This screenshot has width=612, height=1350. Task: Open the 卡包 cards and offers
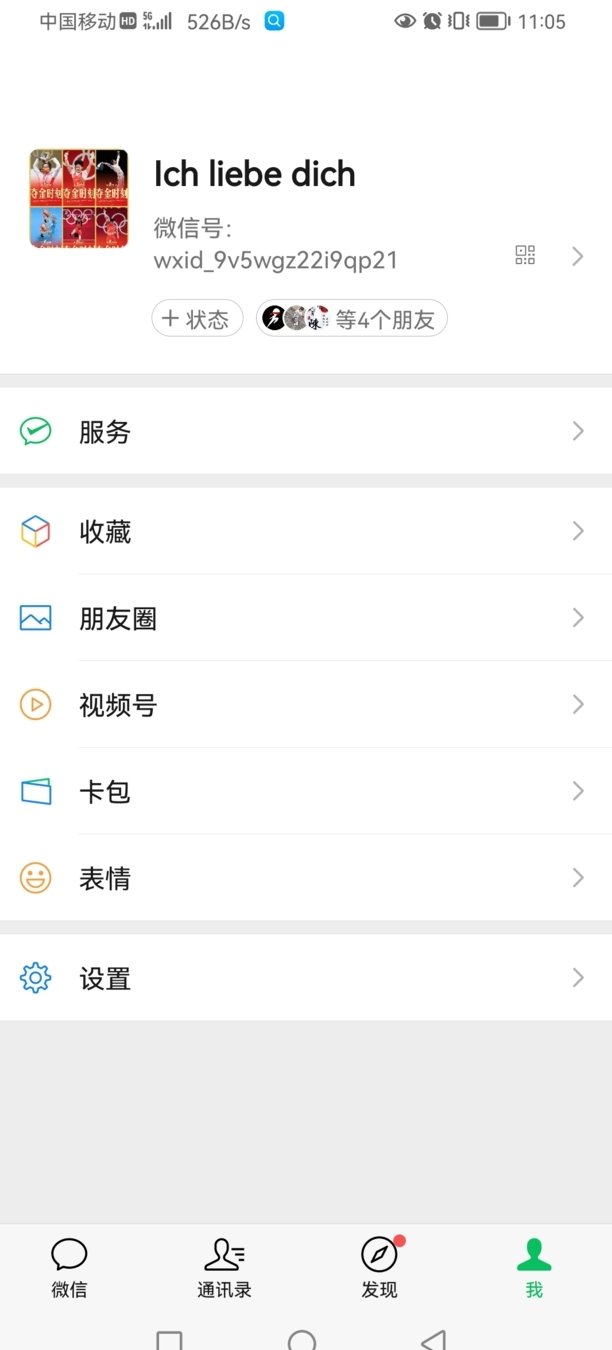(x=306, y=791)
